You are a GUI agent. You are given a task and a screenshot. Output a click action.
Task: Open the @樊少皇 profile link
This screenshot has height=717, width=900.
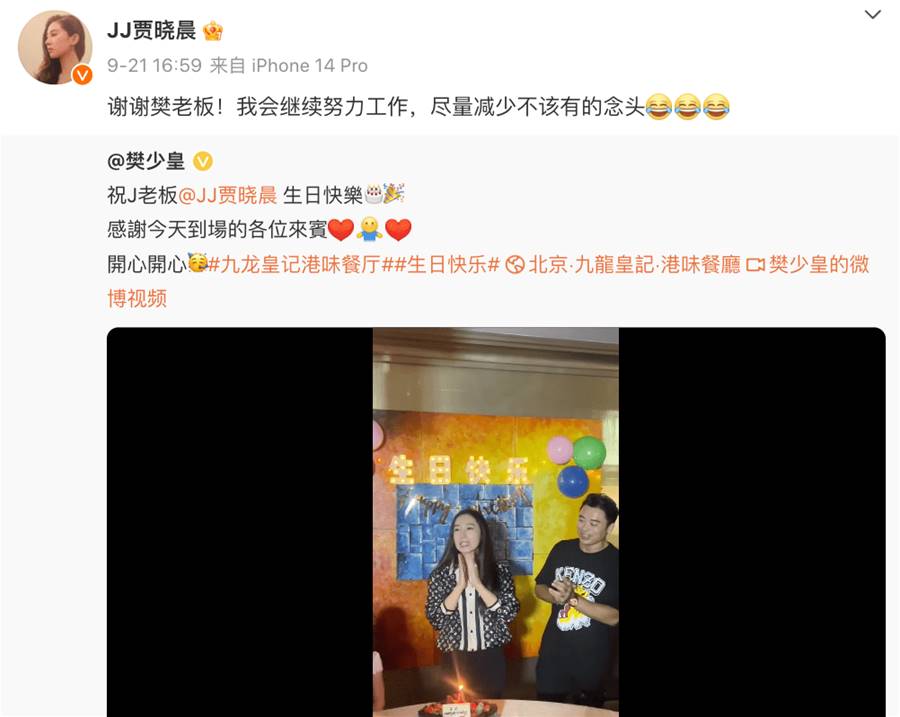[x=146, y=161]
